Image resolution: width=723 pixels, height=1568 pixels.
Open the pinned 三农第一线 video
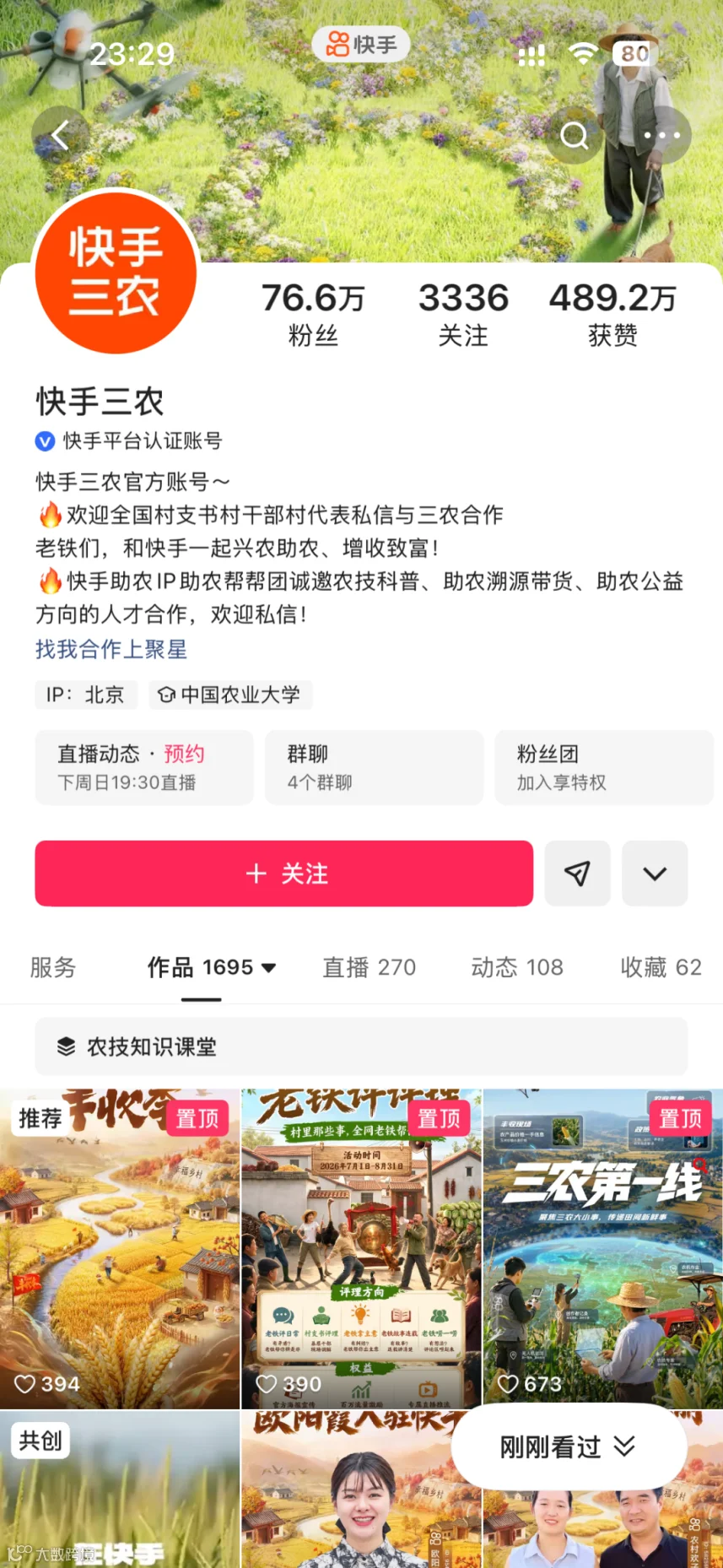[603, 1248]
